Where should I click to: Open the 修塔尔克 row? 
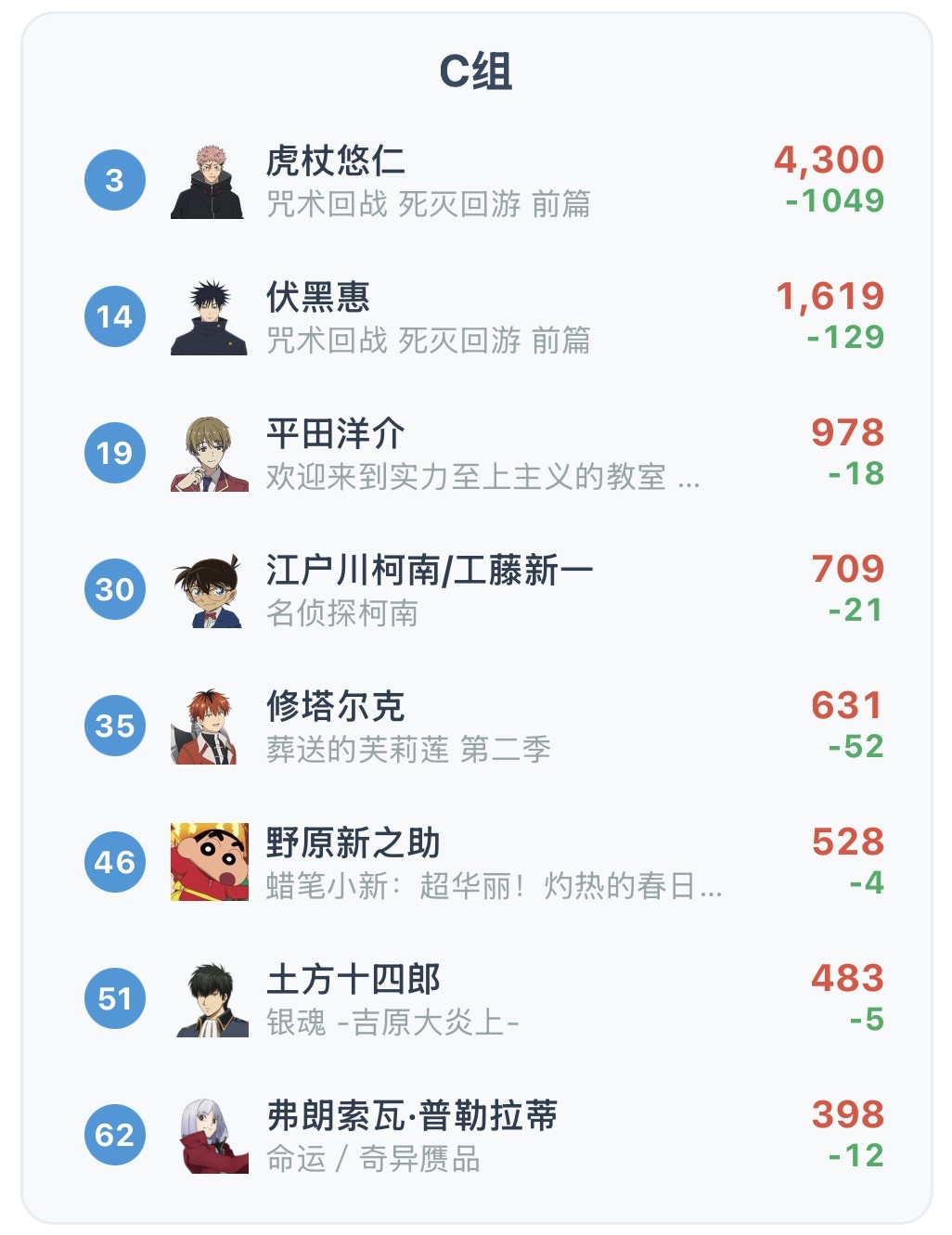476,726
